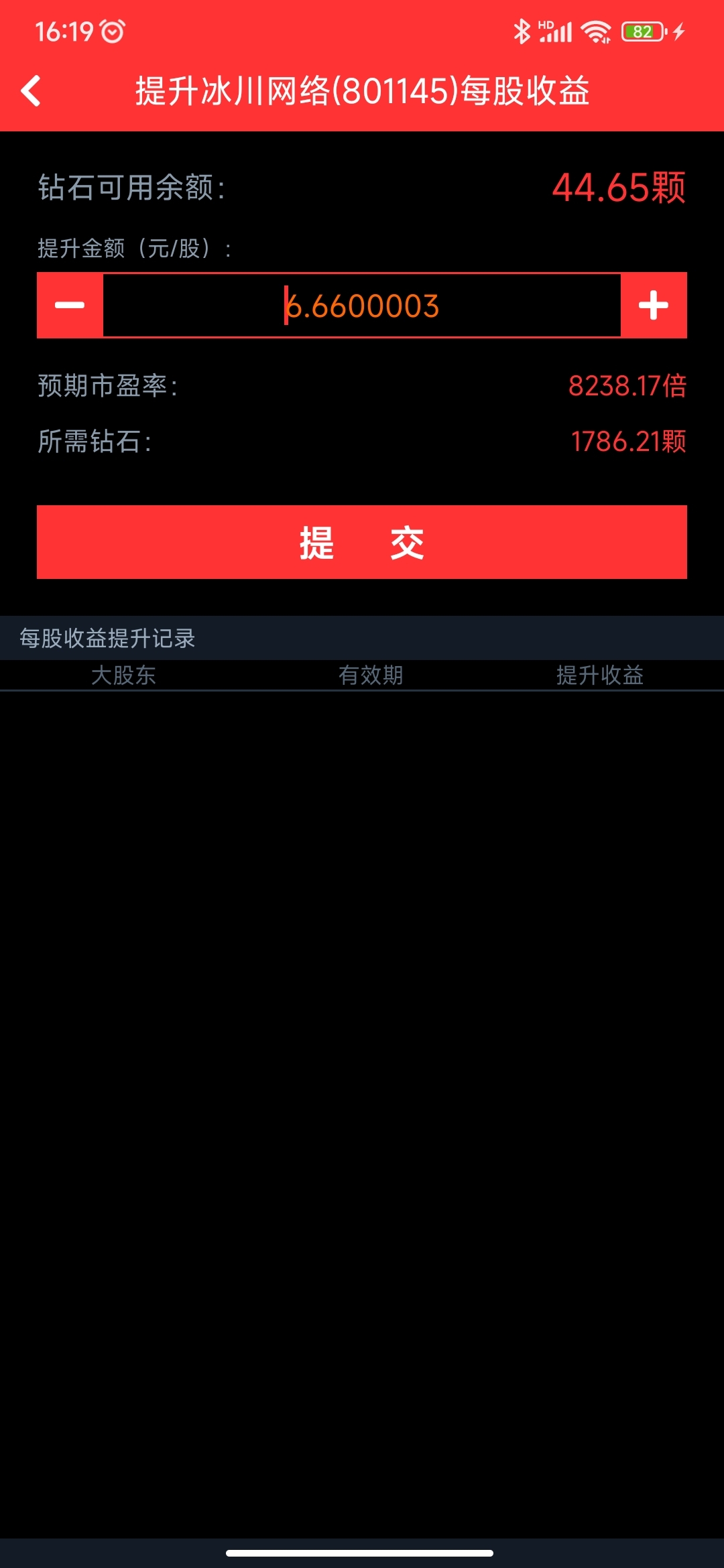
Task: Go back using the header arrow
Action: pyautogui.click(x=31, y=91)
